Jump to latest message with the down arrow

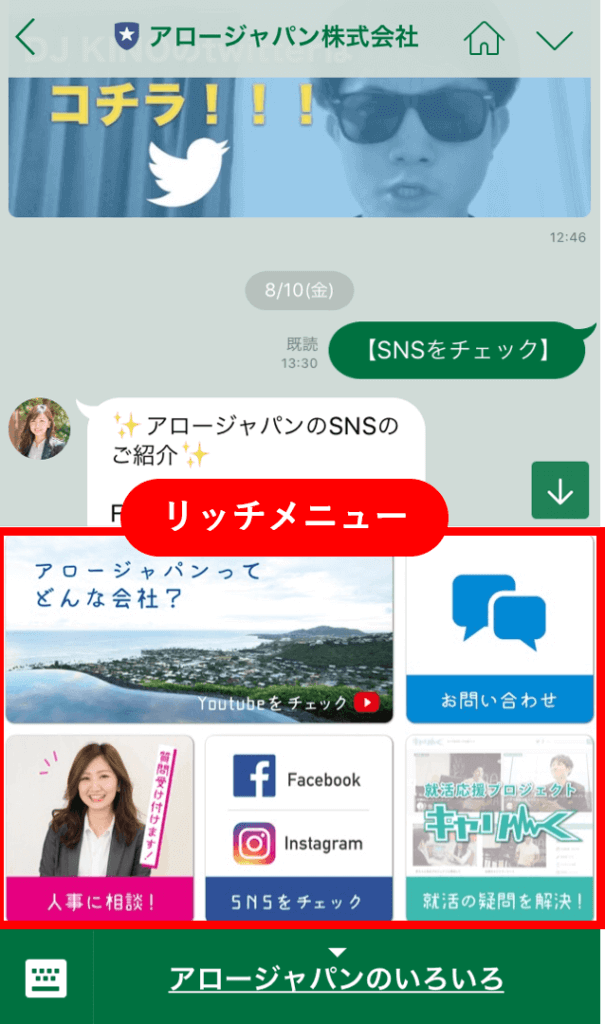(x=560, y=490)
